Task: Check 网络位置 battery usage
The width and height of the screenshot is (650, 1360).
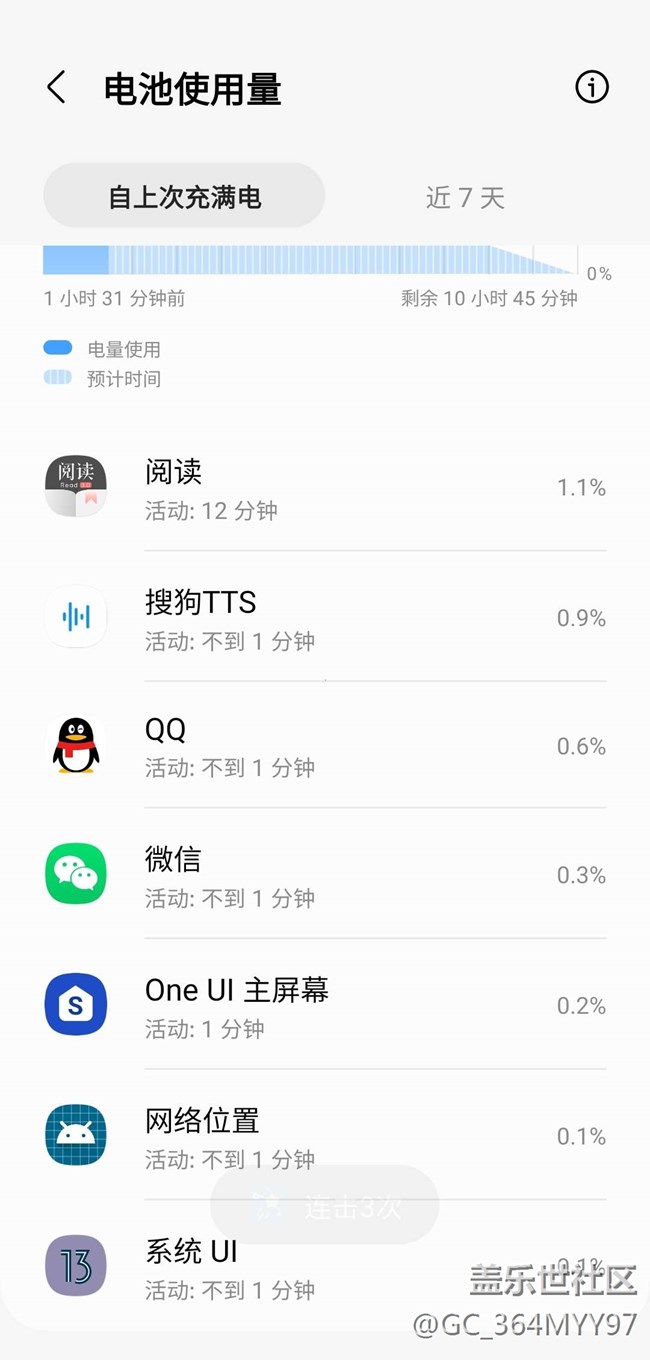Action: (x=325, y=1136)
